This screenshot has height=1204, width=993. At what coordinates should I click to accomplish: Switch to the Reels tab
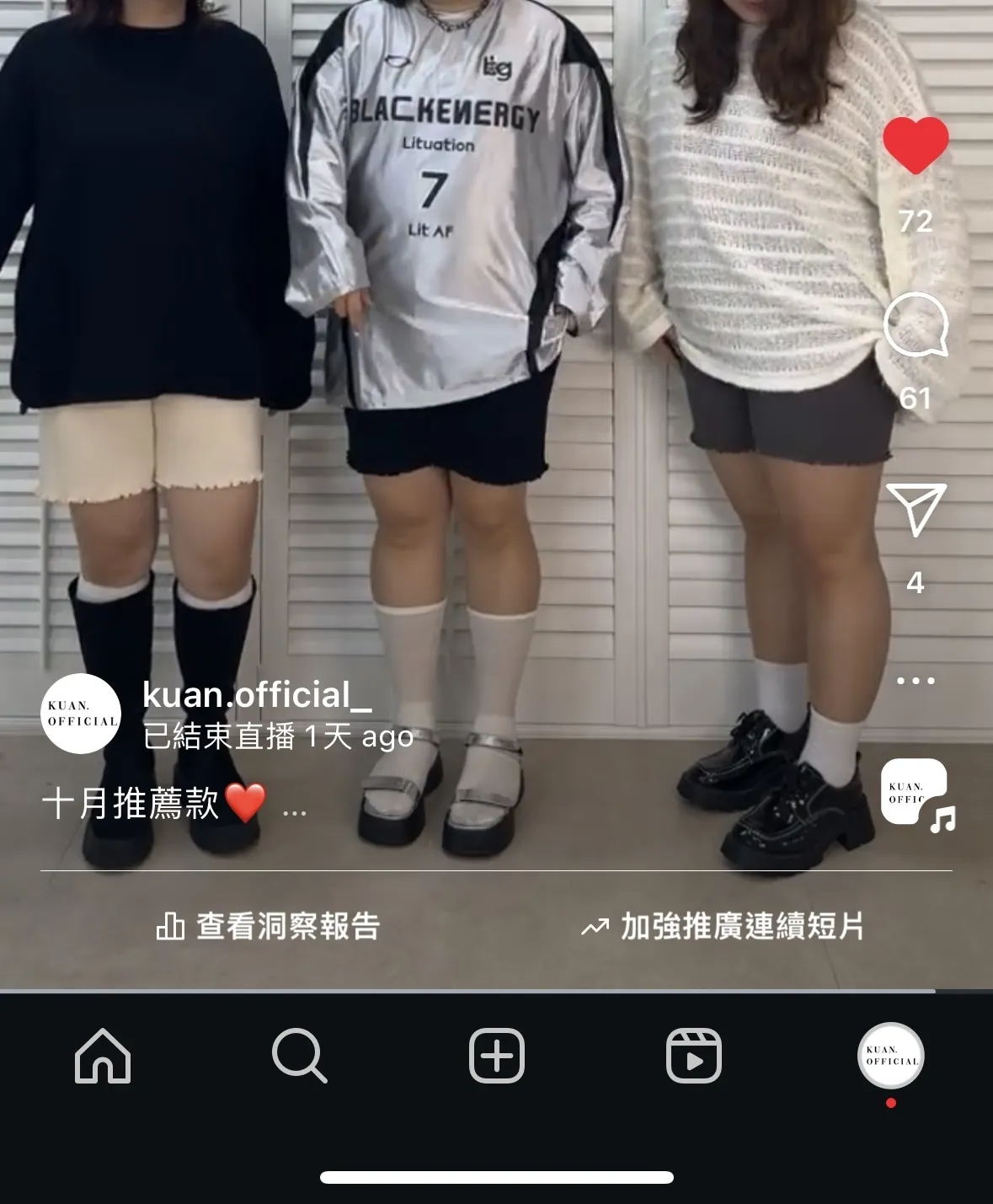pyautogui.click(x=693, y=1055)
